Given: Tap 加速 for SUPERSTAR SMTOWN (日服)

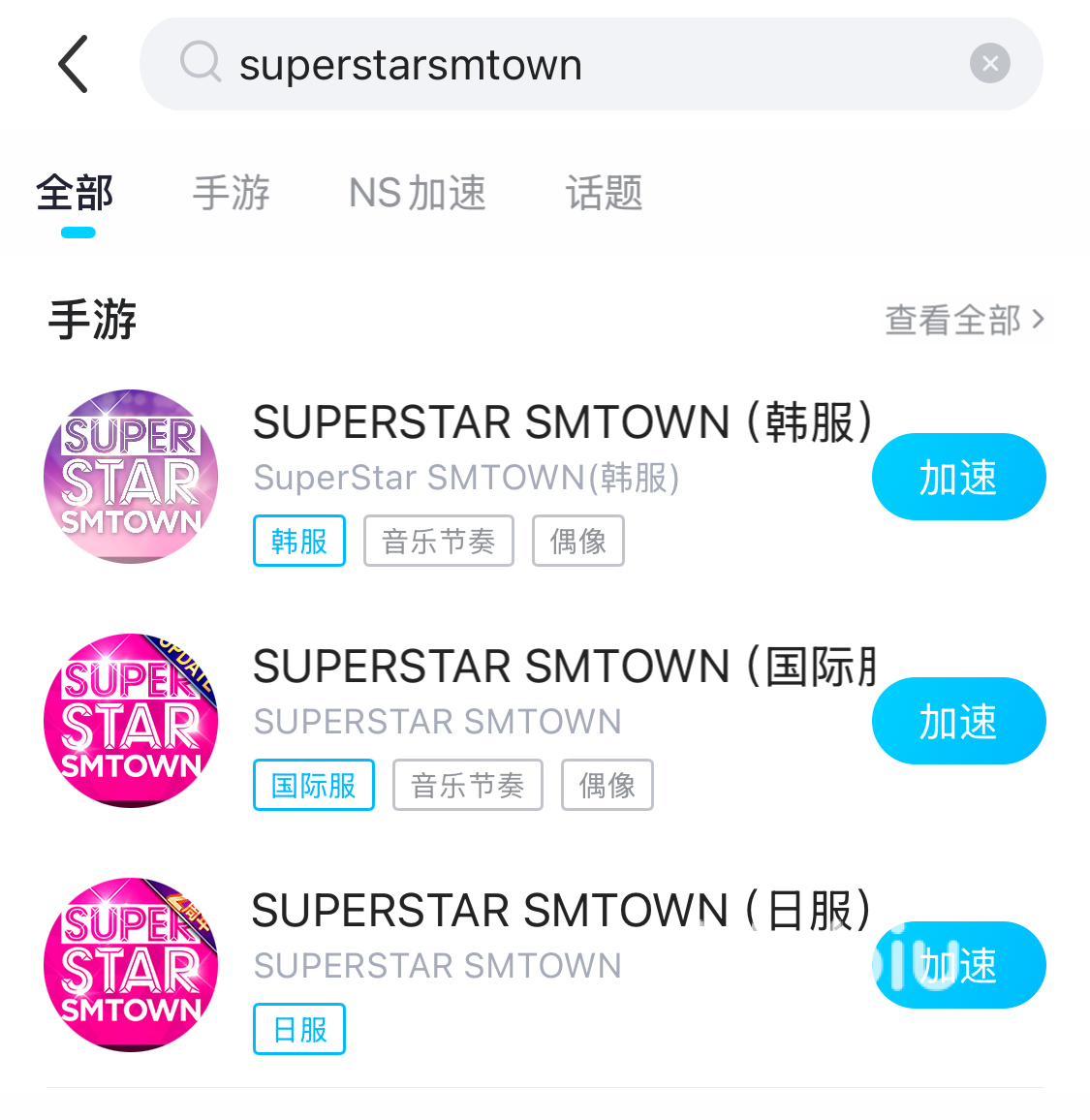Looking at the screenshot, I should [958, 965].
